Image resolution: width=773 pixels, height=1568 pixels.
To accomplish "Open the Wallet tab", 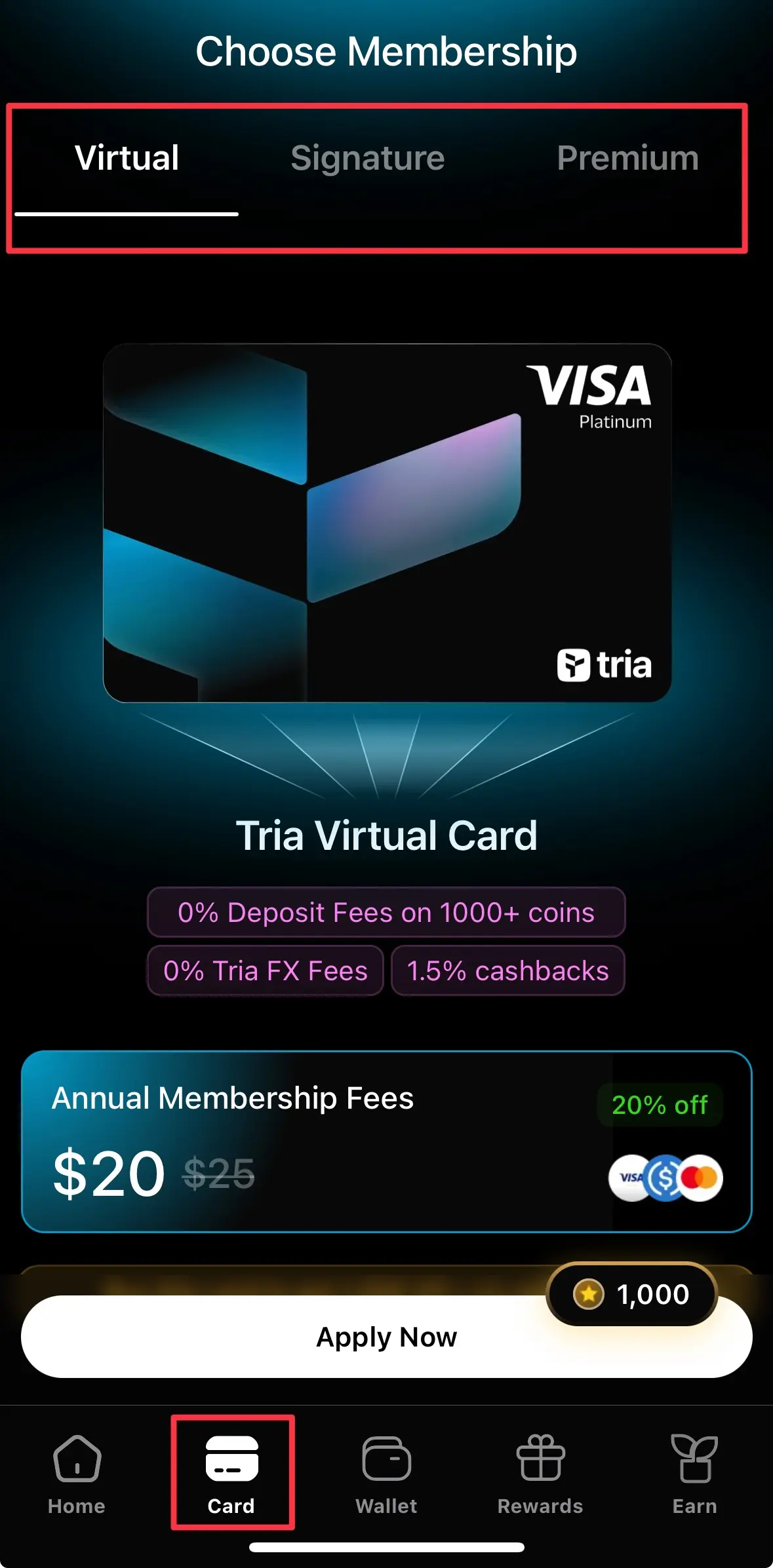I will [x=386, y=1474].
